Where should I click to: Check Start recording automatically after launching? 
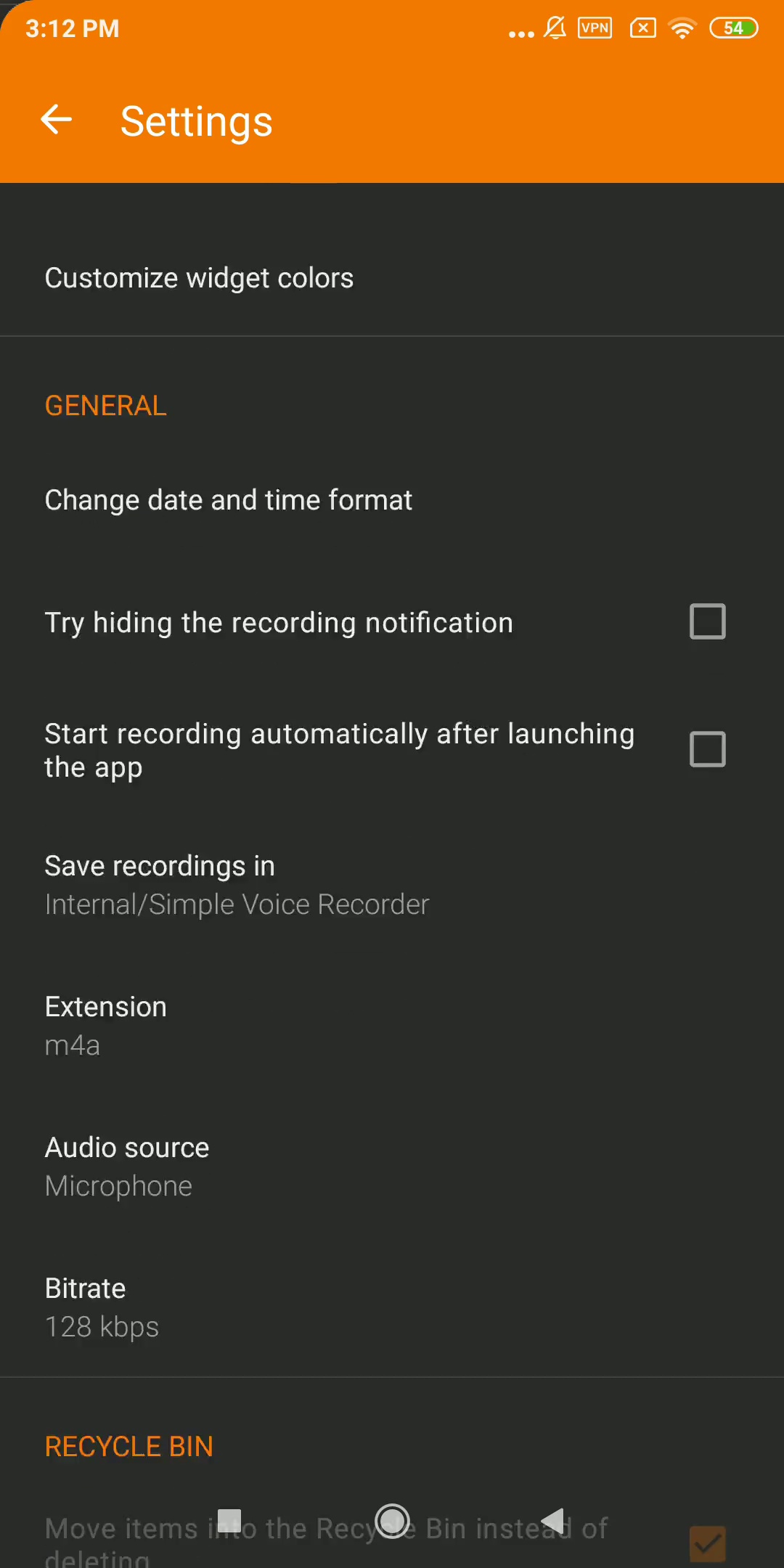point(707,750)
